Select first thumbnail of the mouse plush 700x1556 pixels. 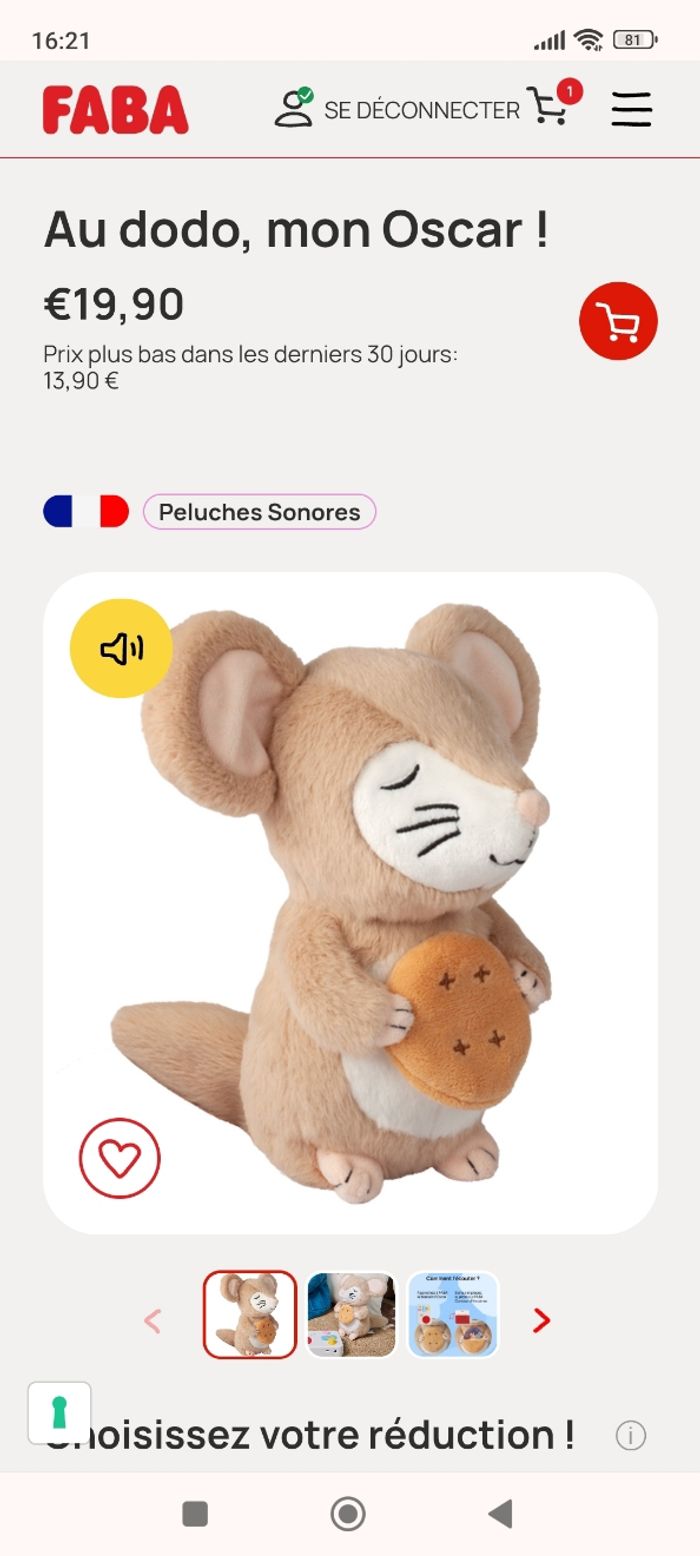tap(250, 1314)
